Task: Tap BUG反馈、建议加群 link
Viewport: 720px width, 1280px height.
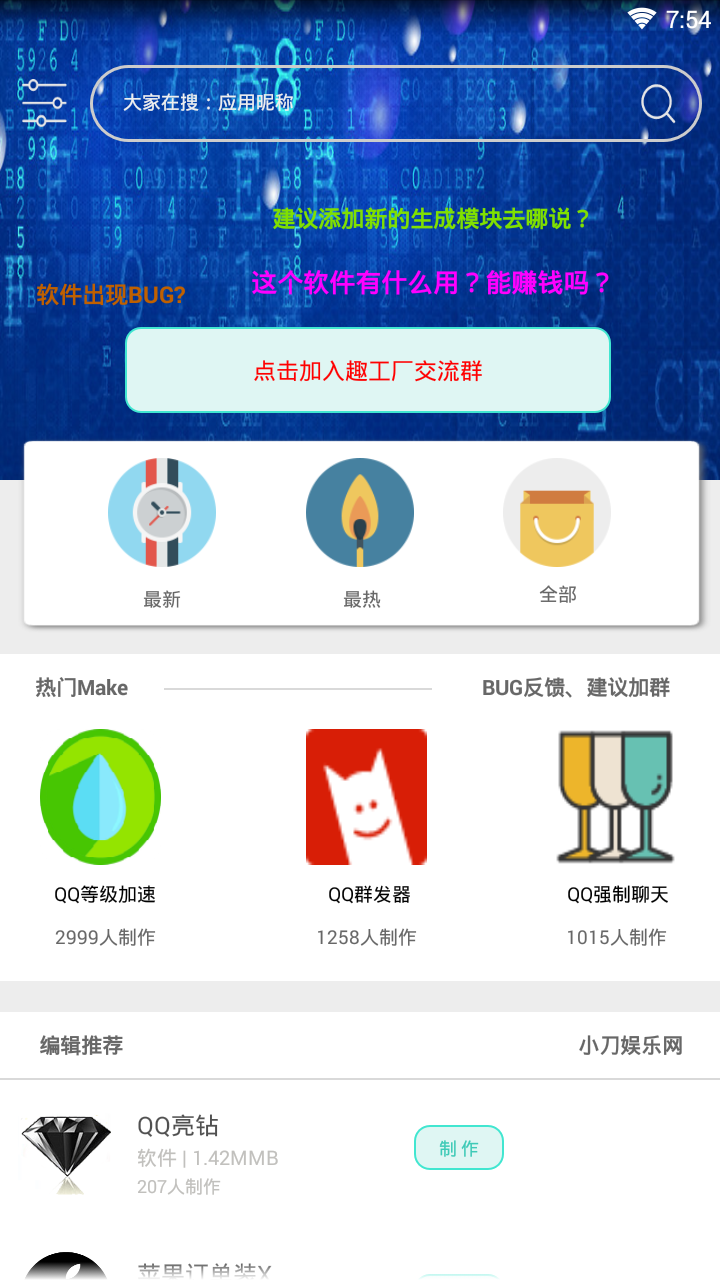Action: point(576,688)
